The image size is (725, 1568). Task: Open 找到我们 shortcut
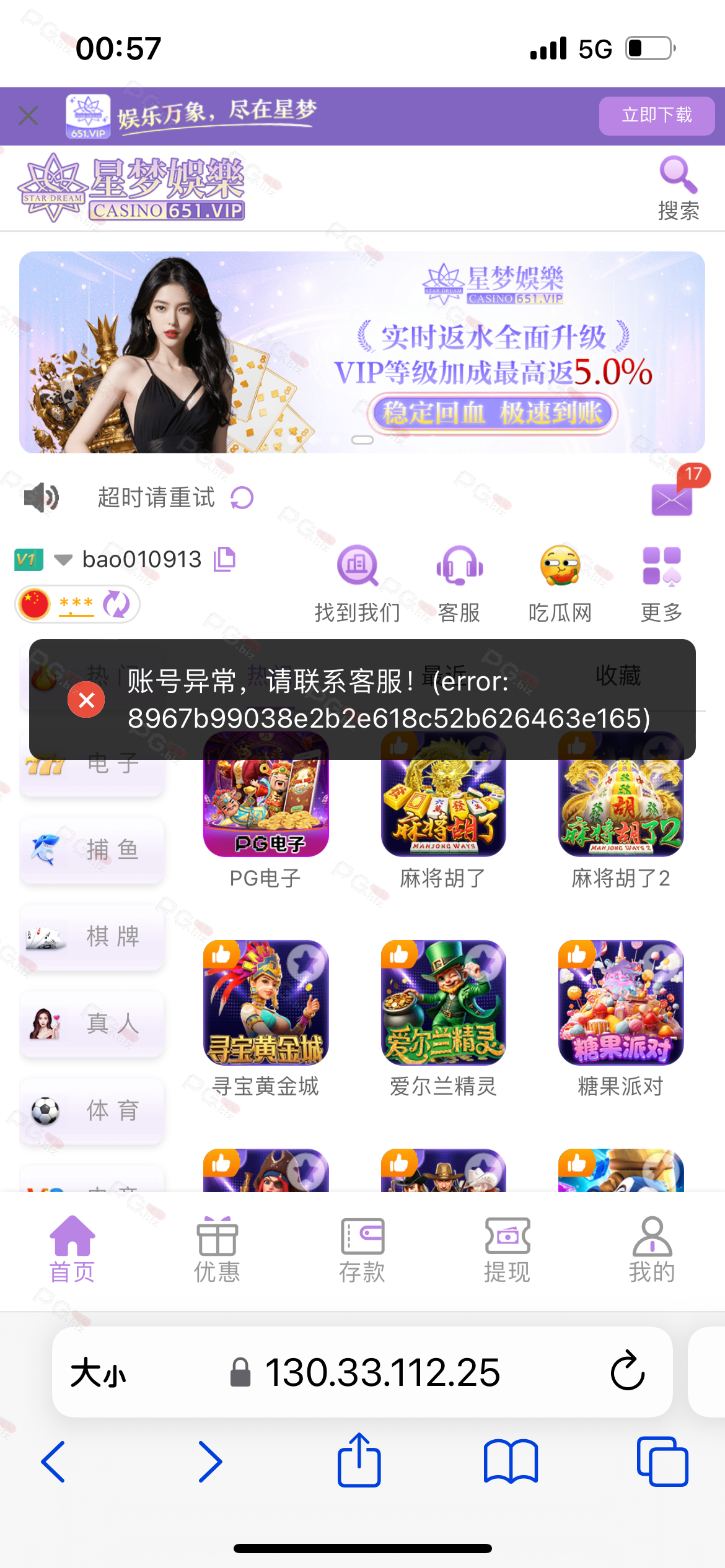tap(358, 583)
